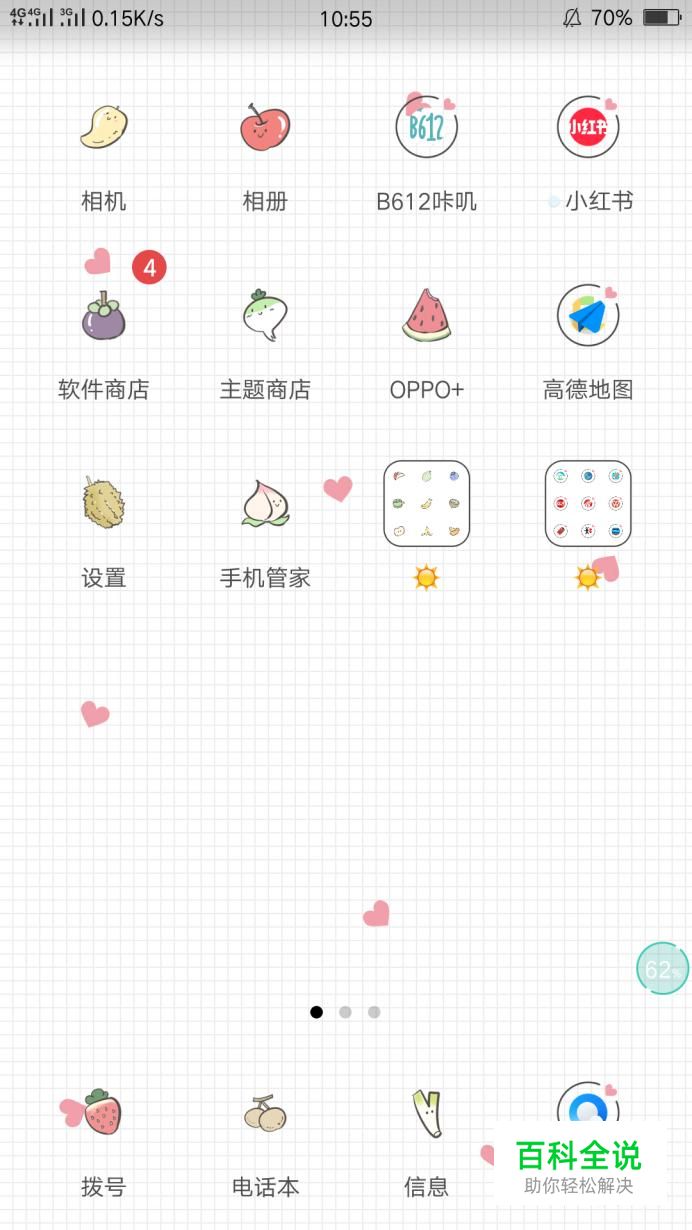Launch the OPPO+ app
Image resolution: width=692 pixels, height=1230 pixels.
[x=426, y=316]
